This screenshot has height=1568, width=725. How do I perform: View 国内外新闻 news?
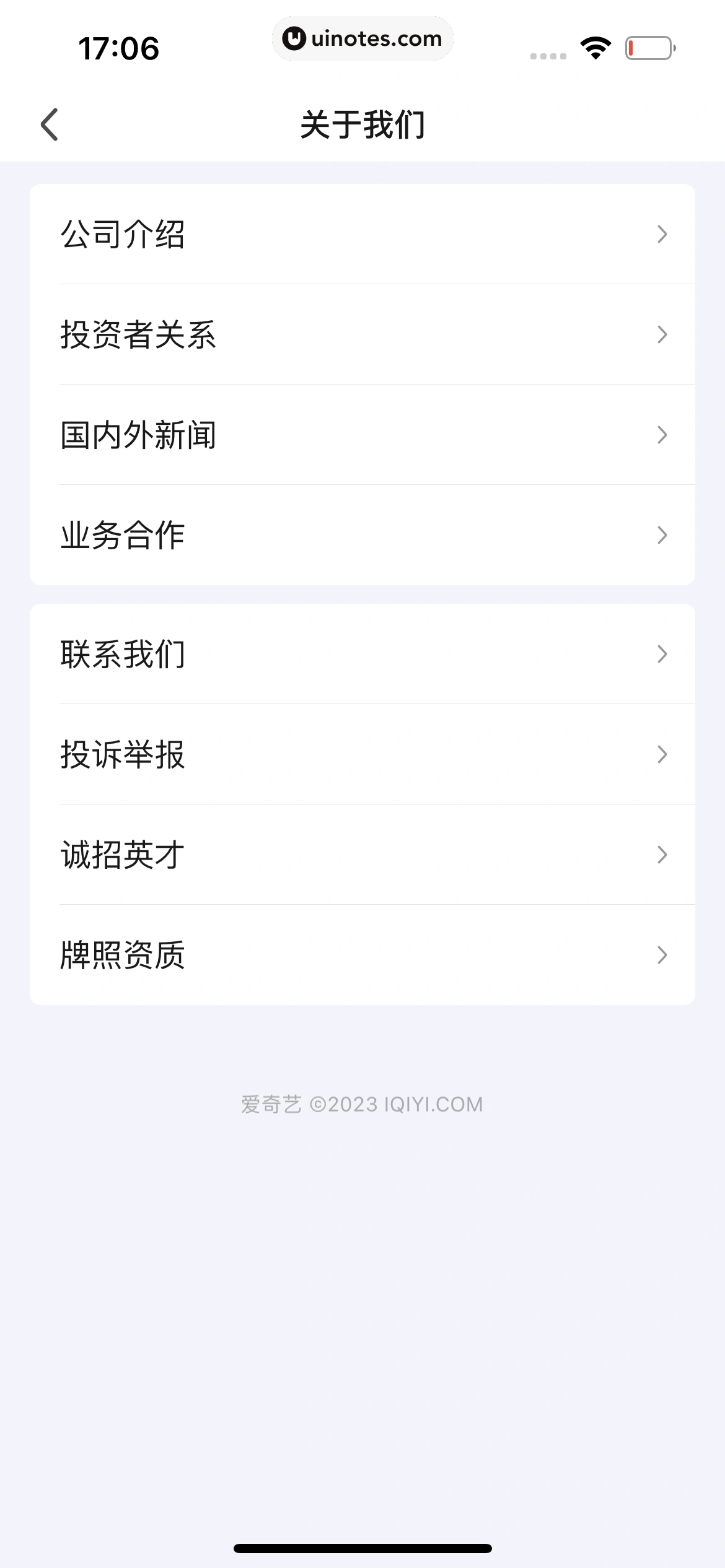(x=362, y=435)
